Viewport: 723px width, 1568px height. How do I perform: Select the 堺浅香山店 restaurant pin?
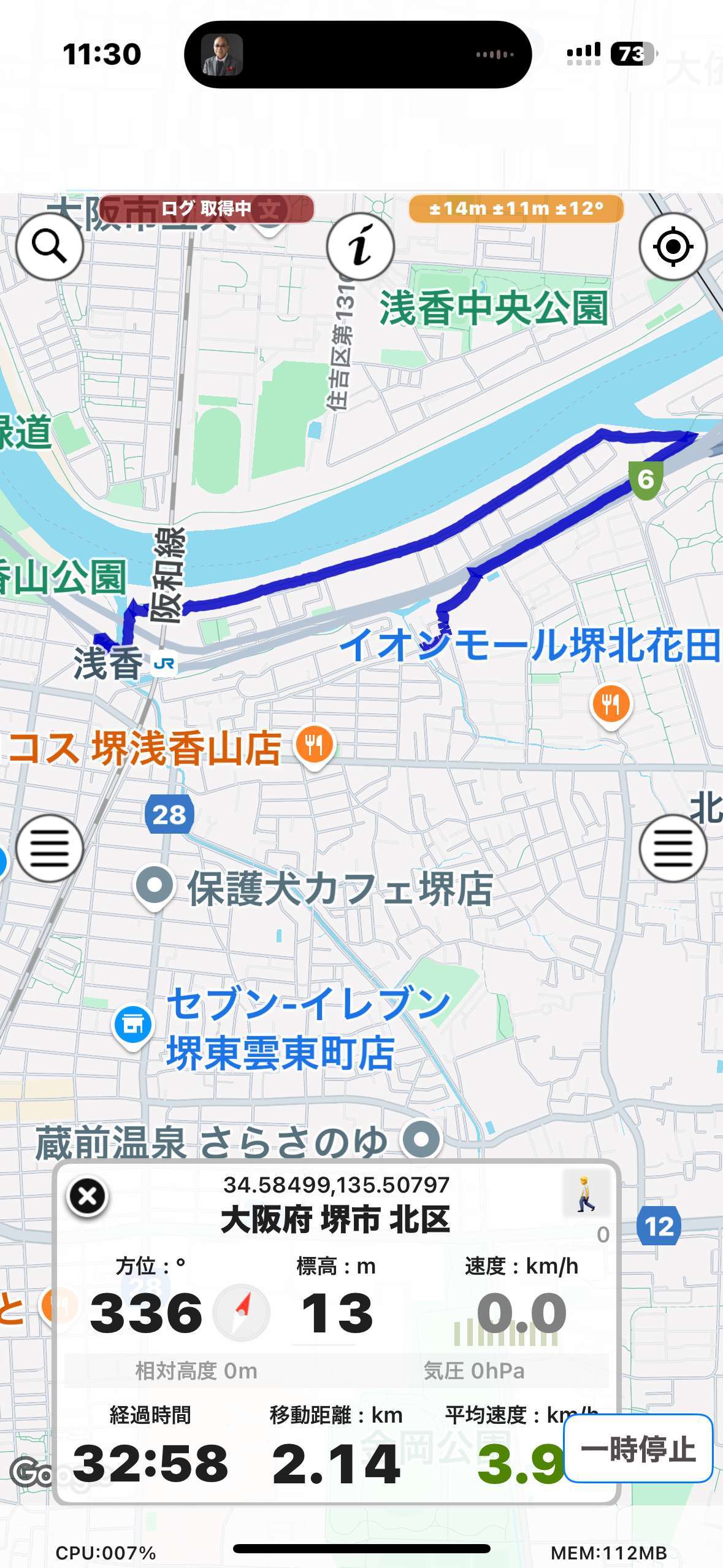click(315, 745)
